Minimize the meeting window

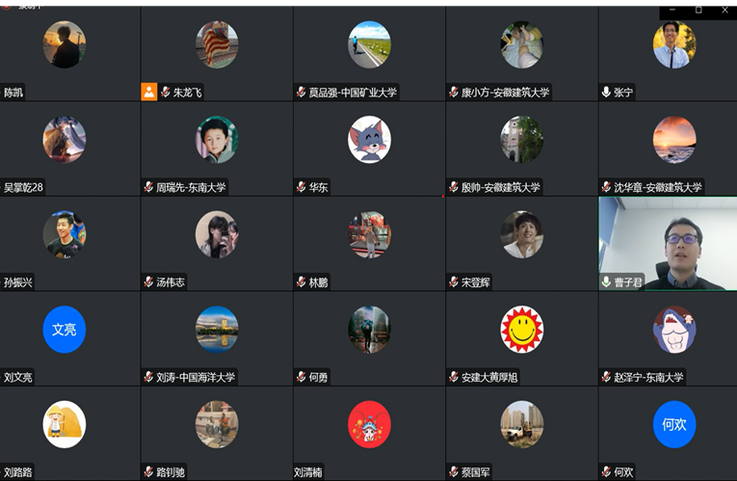tap(671, 8)
